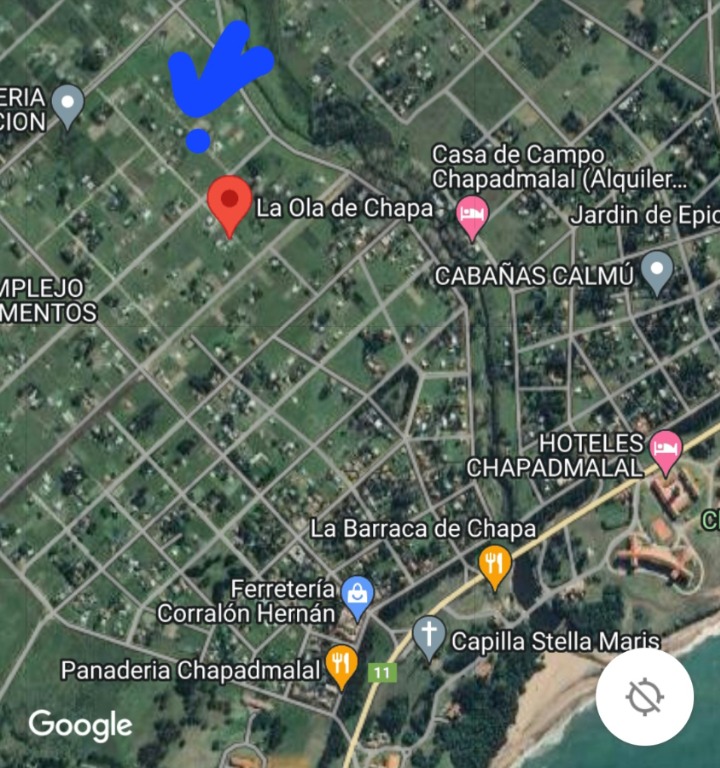
Task: Tap the gray pin near top-left label
Action: pos(68,104)
